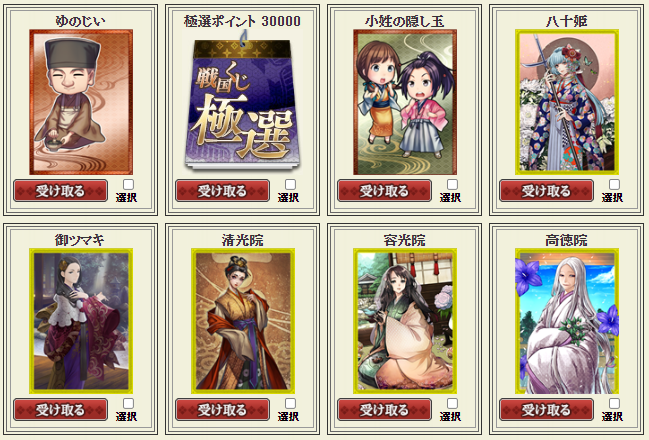The height and width of the screenshot is (440, 649).
Task: Tap 受け取る under 容光院
Action: click(x=384, y=409)
